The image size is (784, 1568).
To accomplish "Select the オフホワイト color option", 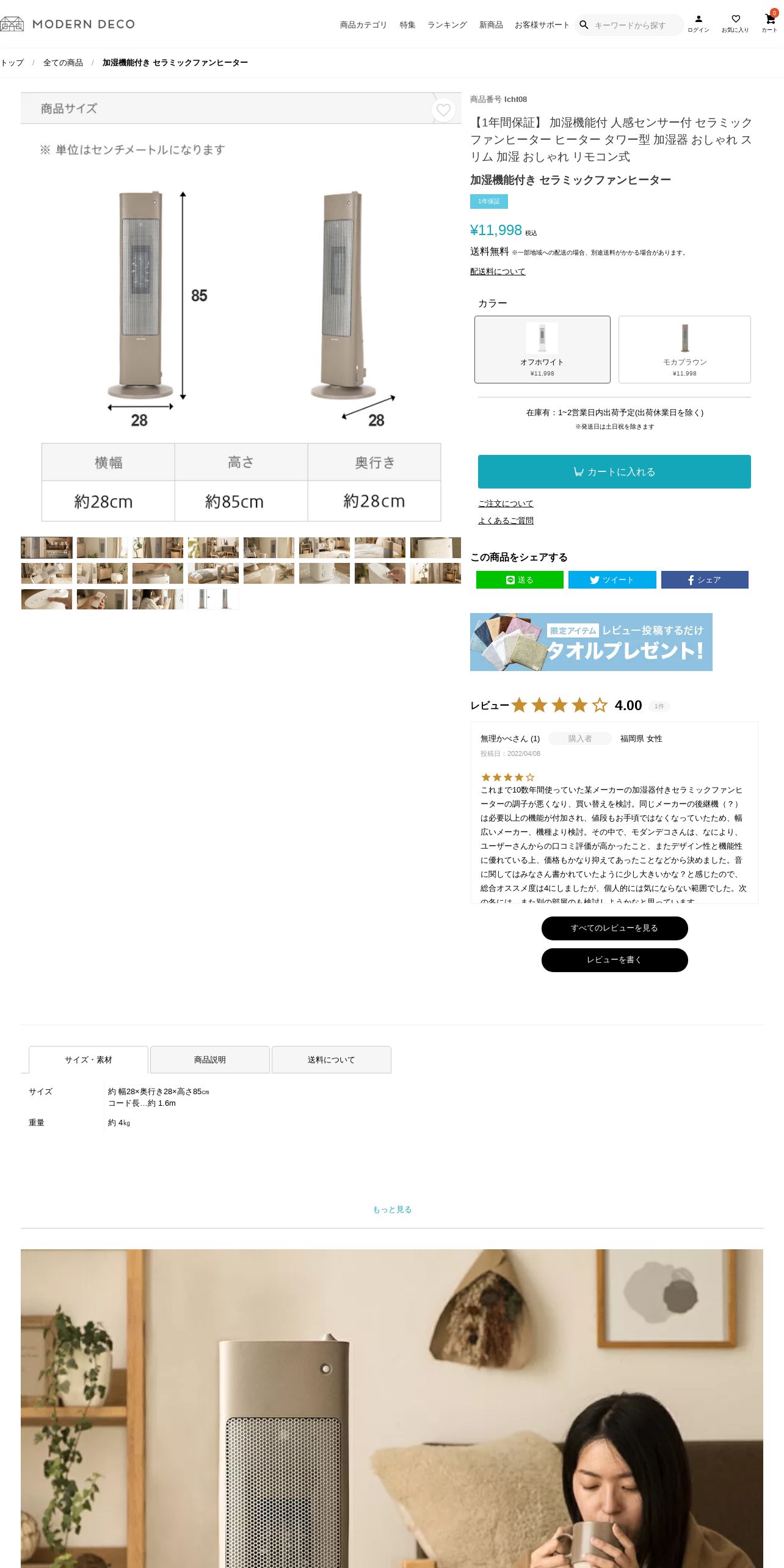I will point(542,349).
